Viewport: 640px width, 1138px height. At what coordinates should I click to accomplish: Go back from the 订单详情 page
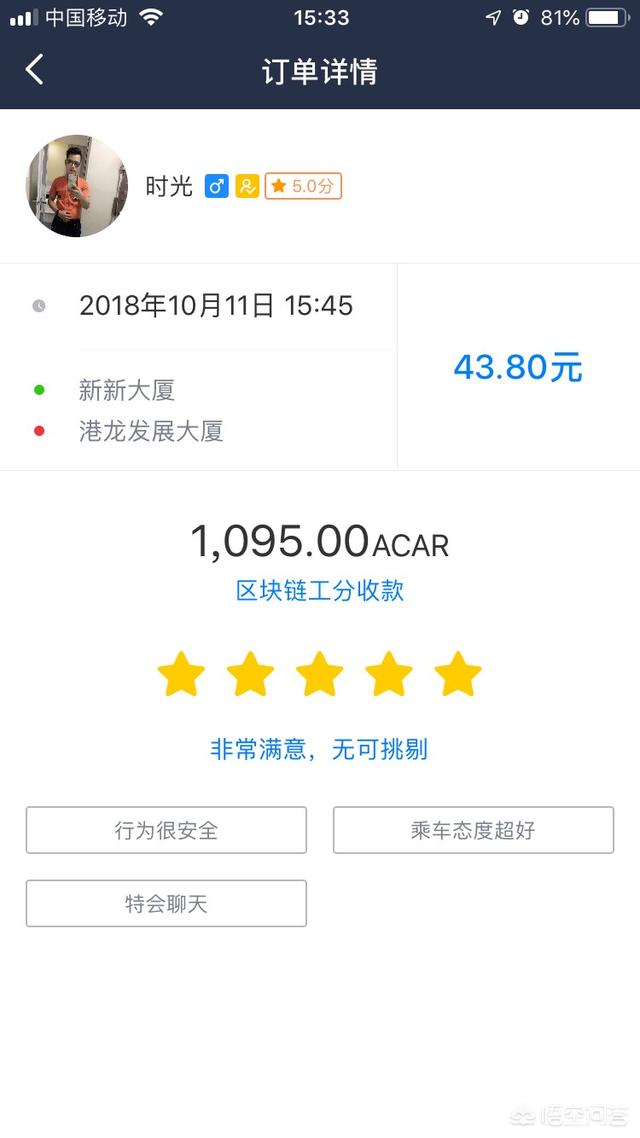click(x=34, y=70)
